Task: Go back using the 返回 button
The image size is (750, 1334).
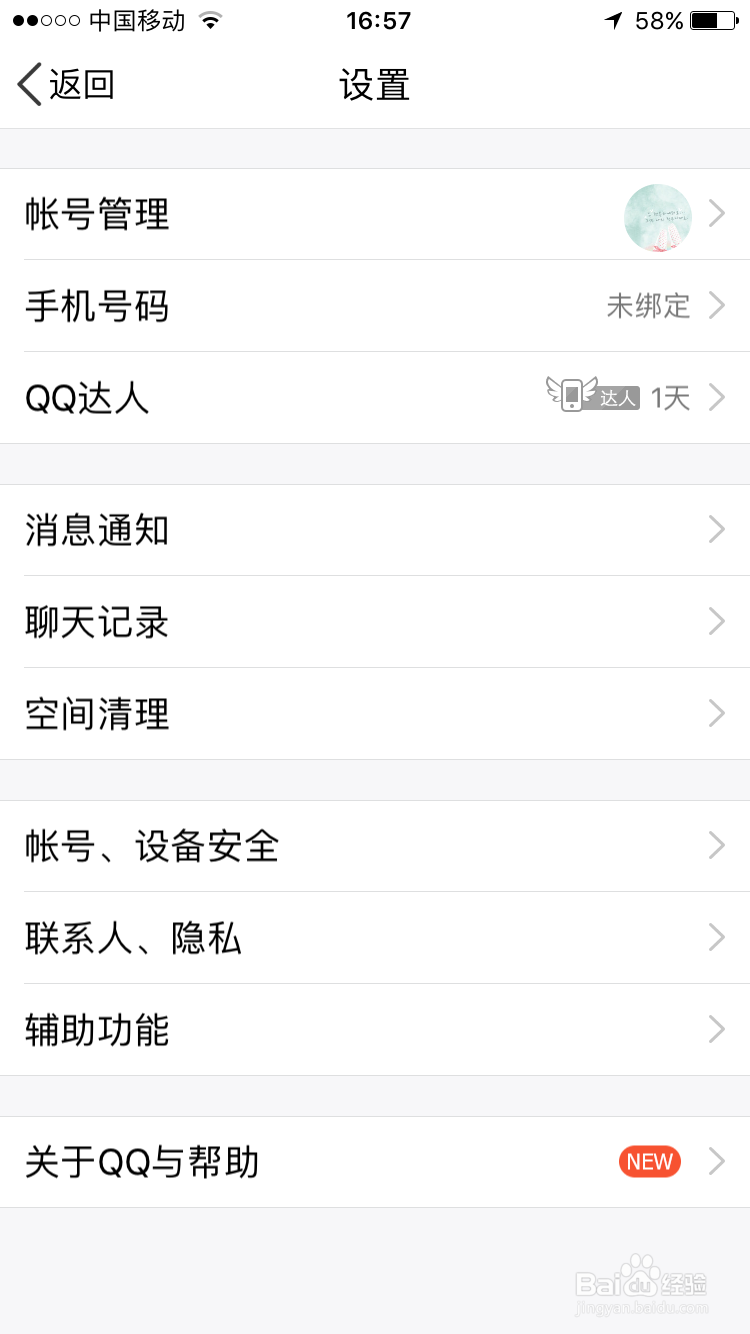Action: tap(66, 84)
